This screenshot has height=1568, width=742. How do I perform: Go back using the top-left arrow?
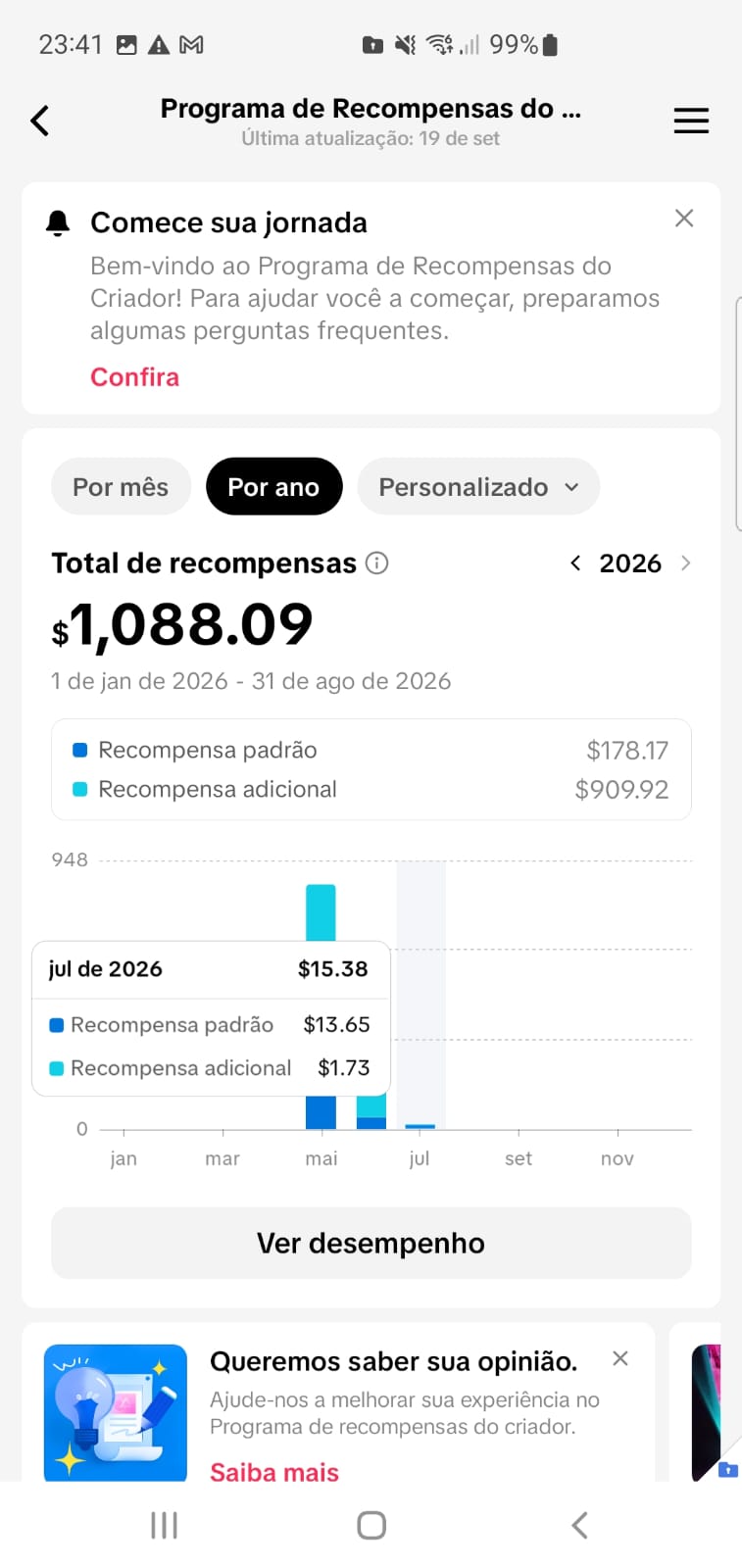(x=40, y=121)
